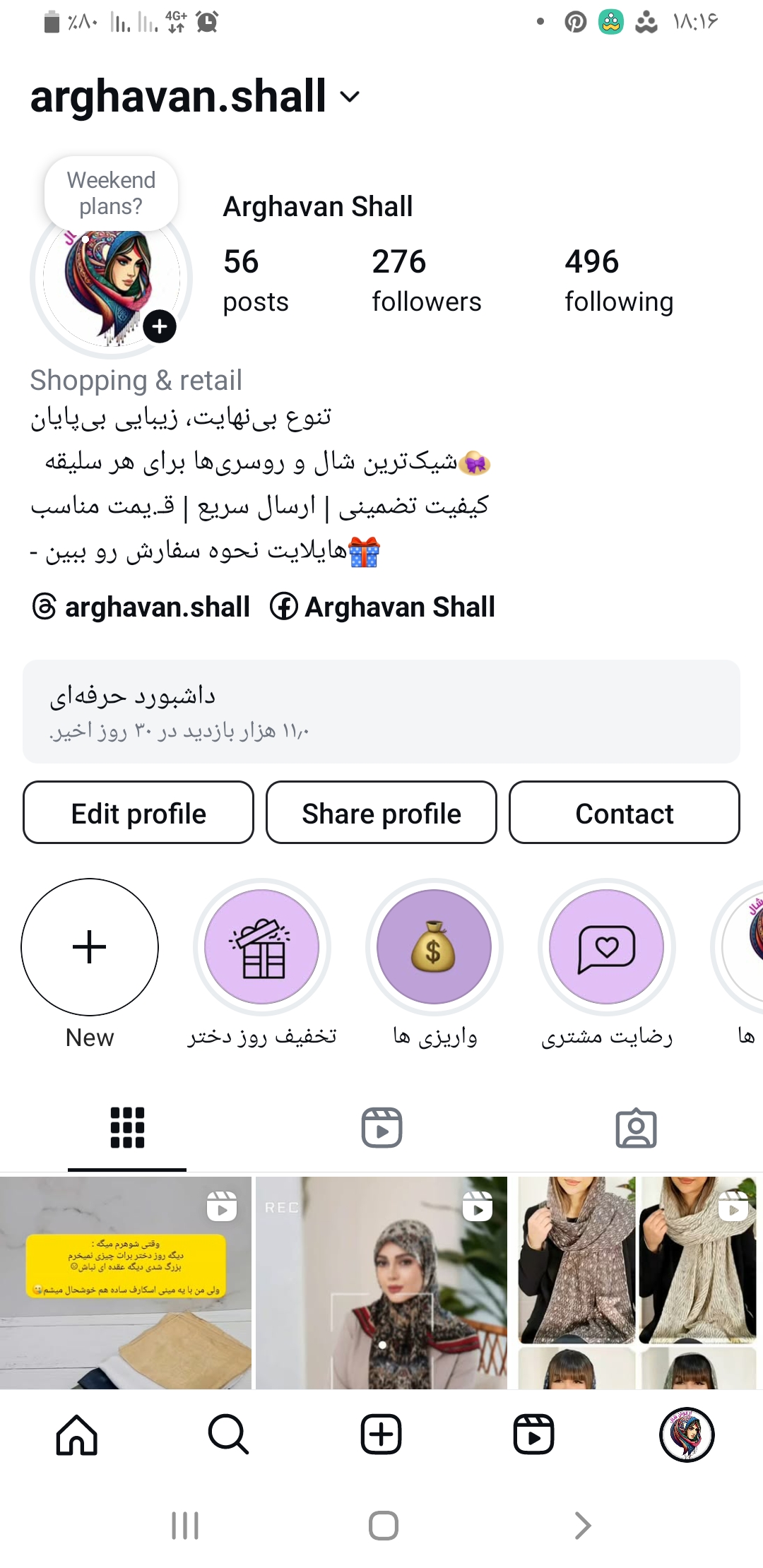Viewport: 763px width, 1568px height.
Task: Open the tagged photos tab icon
Action: pyautogui.click(x=637, y=1127)
